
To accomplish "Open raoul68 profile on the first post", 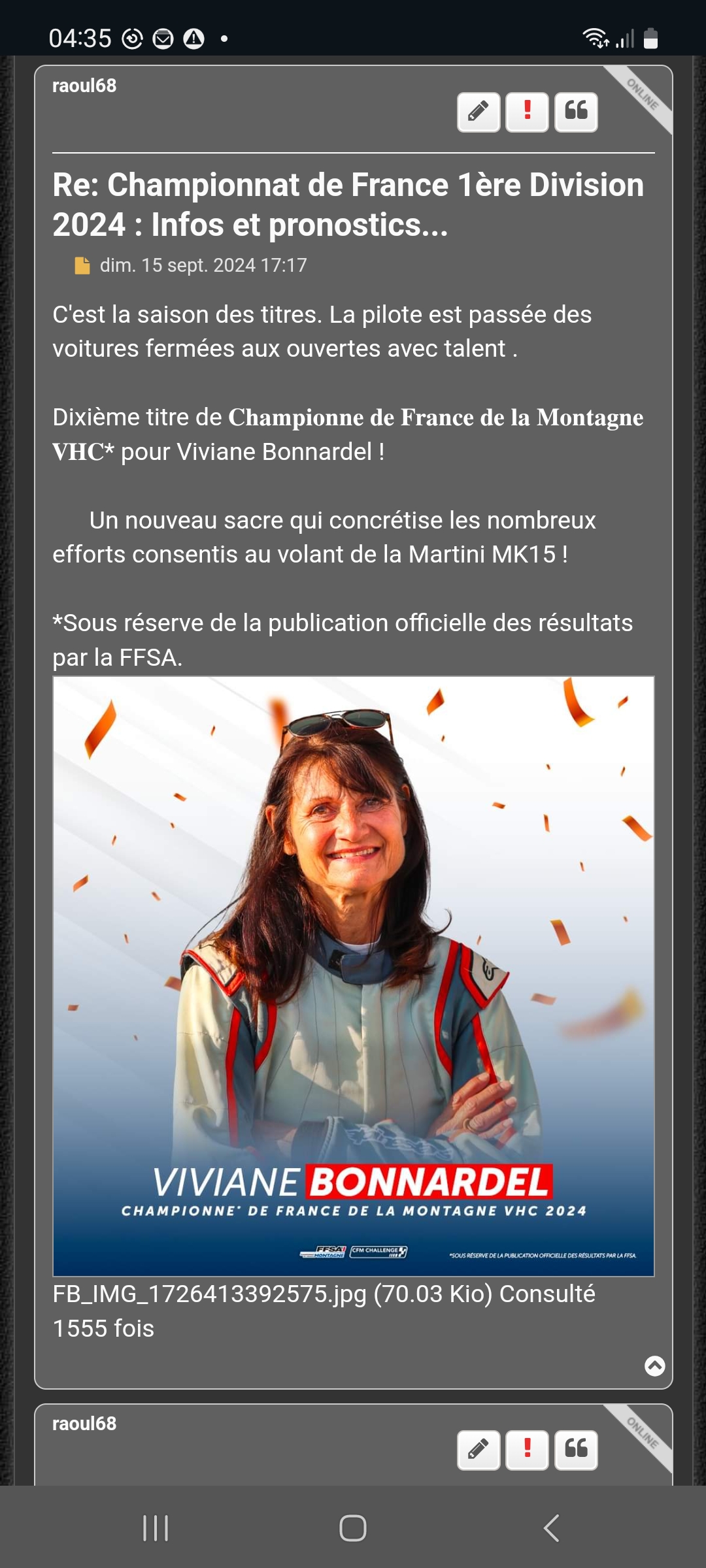I will 84,86.
